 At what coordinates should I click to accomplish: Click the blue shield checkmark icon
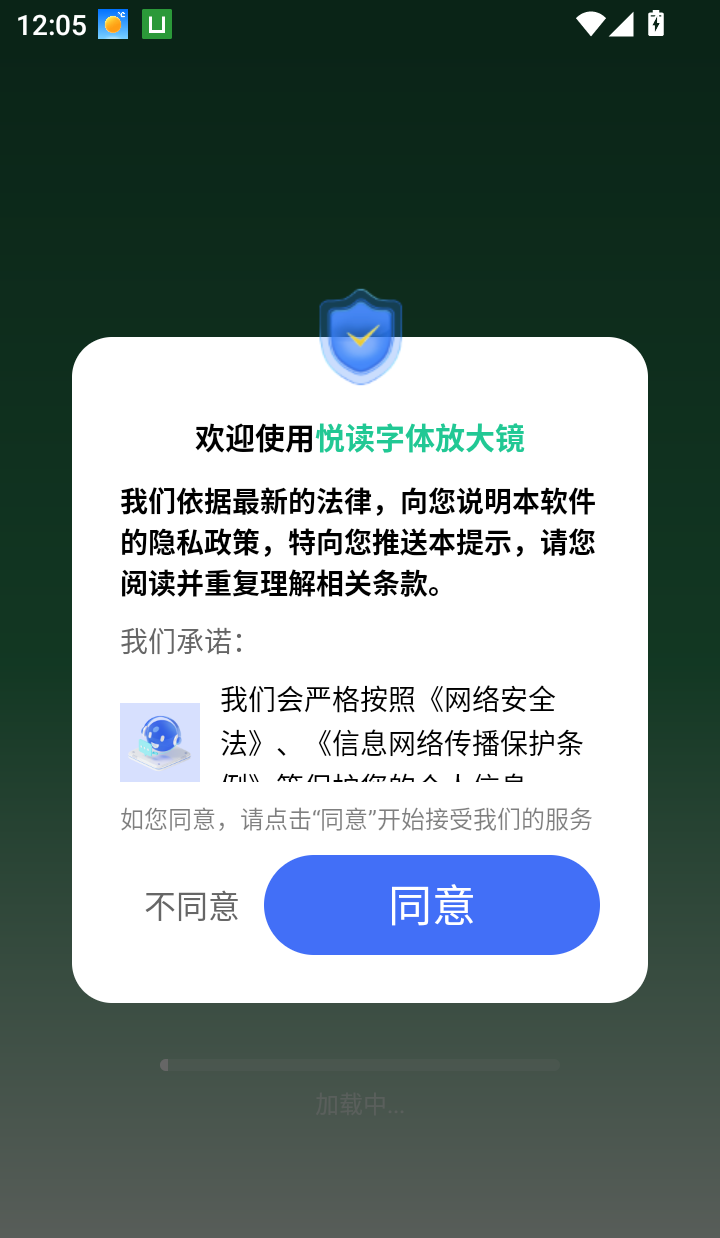coord(360,336)
